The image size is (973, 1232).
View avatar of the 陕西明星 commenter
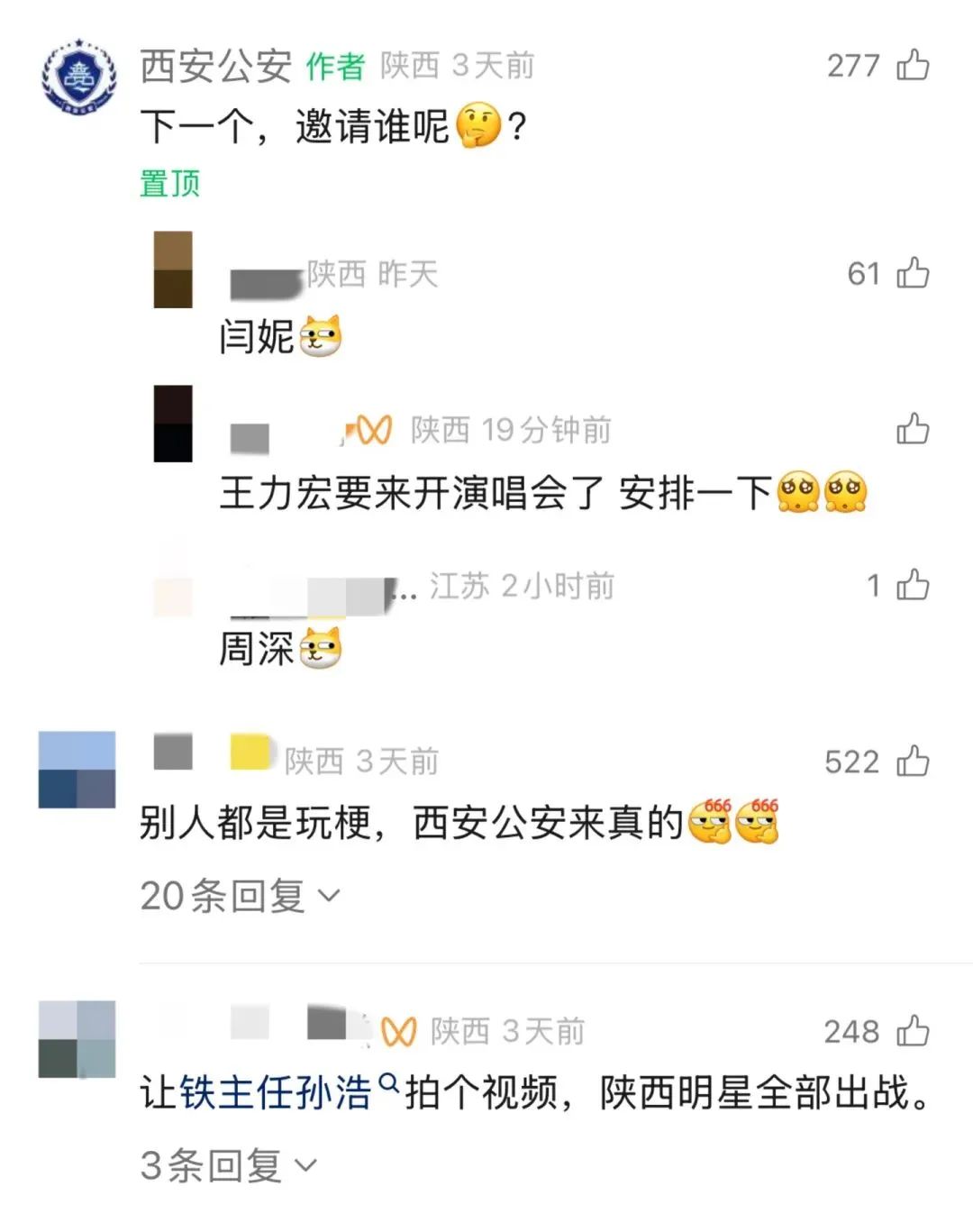tap(77, 1038)
